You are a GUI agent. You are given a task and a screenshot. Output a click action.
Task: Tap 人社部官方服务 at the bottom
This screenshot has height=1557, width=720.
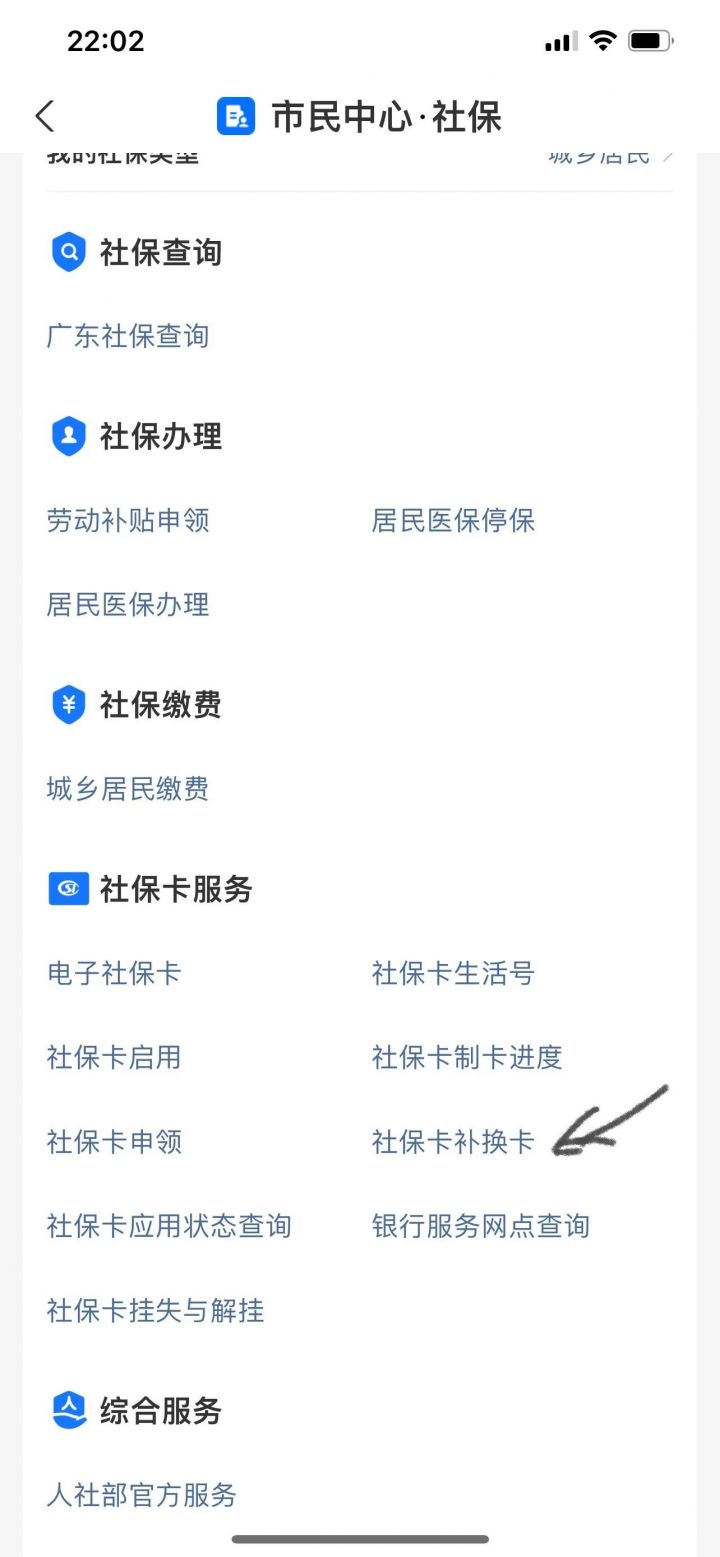141,1496
